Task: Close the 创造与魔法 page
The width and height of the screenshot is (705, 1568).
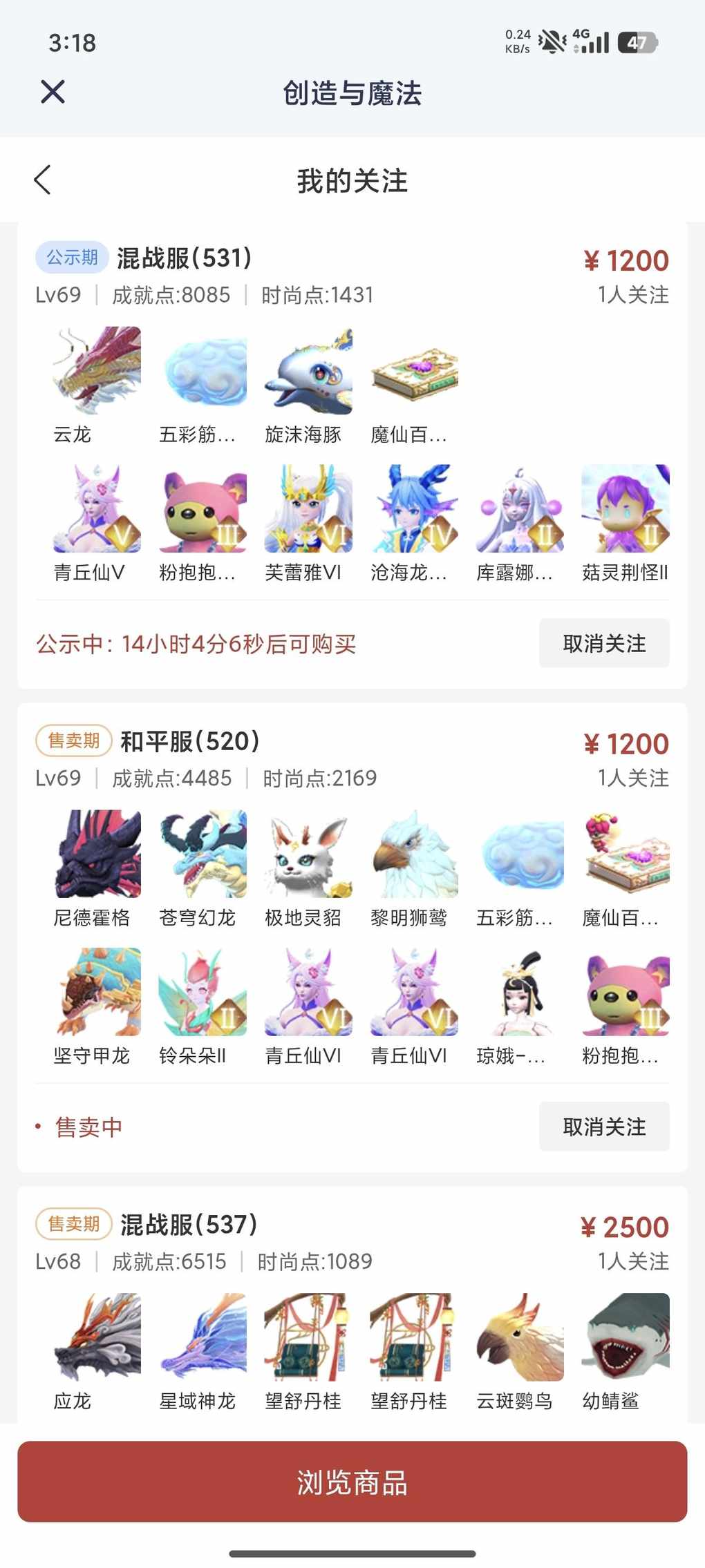Action: coord(53,92)
